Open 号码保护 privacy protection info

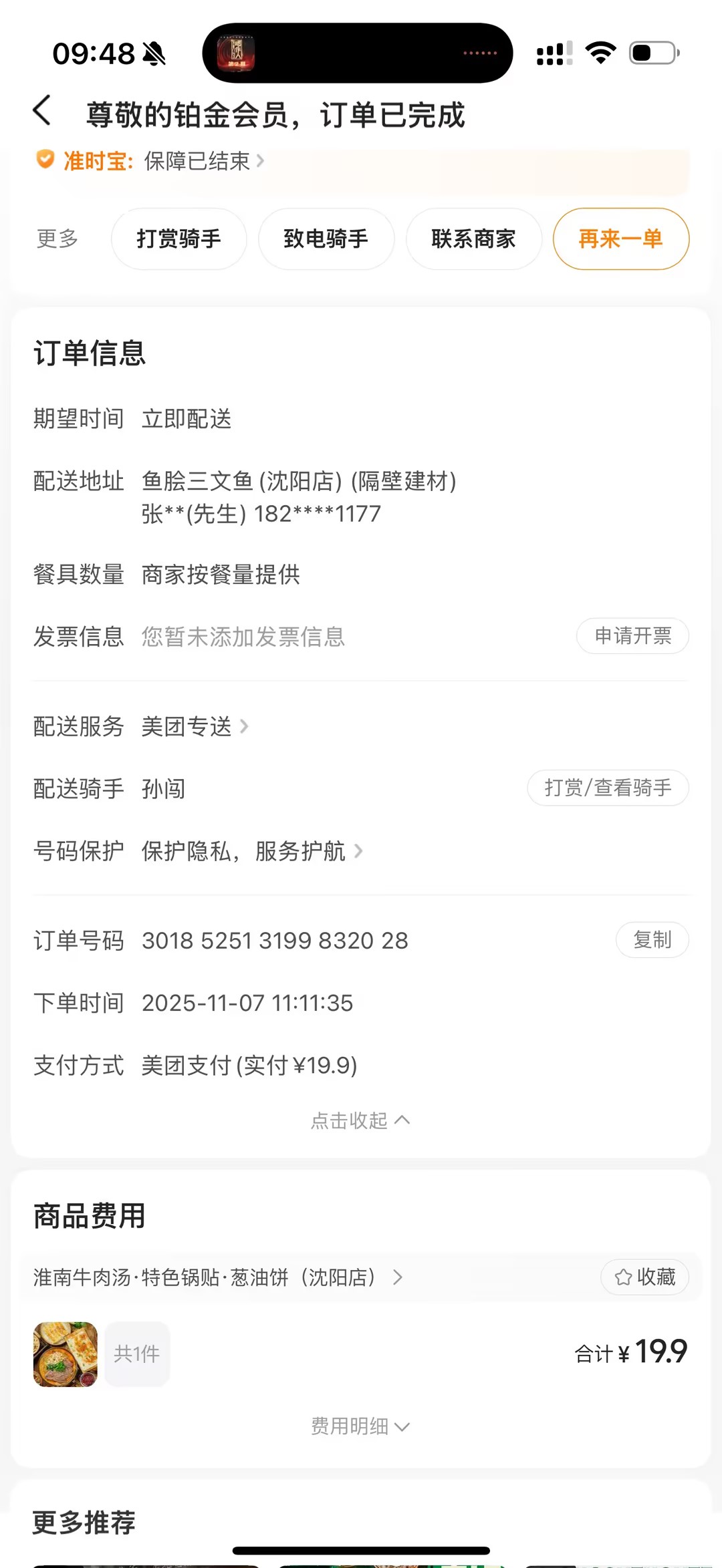tap(251, 851)
